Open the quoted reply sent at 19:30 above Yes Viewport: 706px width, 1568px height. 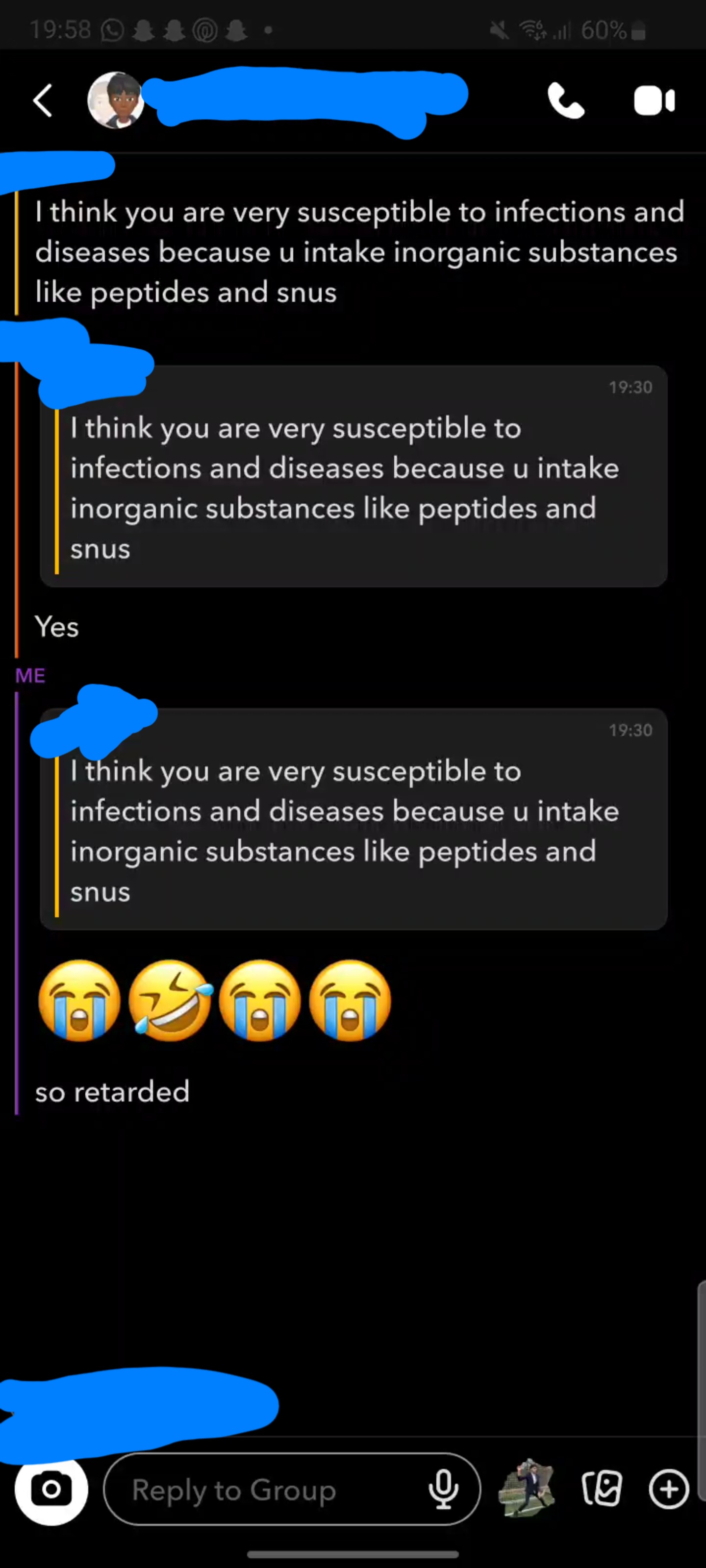click(x=353, y=476)
